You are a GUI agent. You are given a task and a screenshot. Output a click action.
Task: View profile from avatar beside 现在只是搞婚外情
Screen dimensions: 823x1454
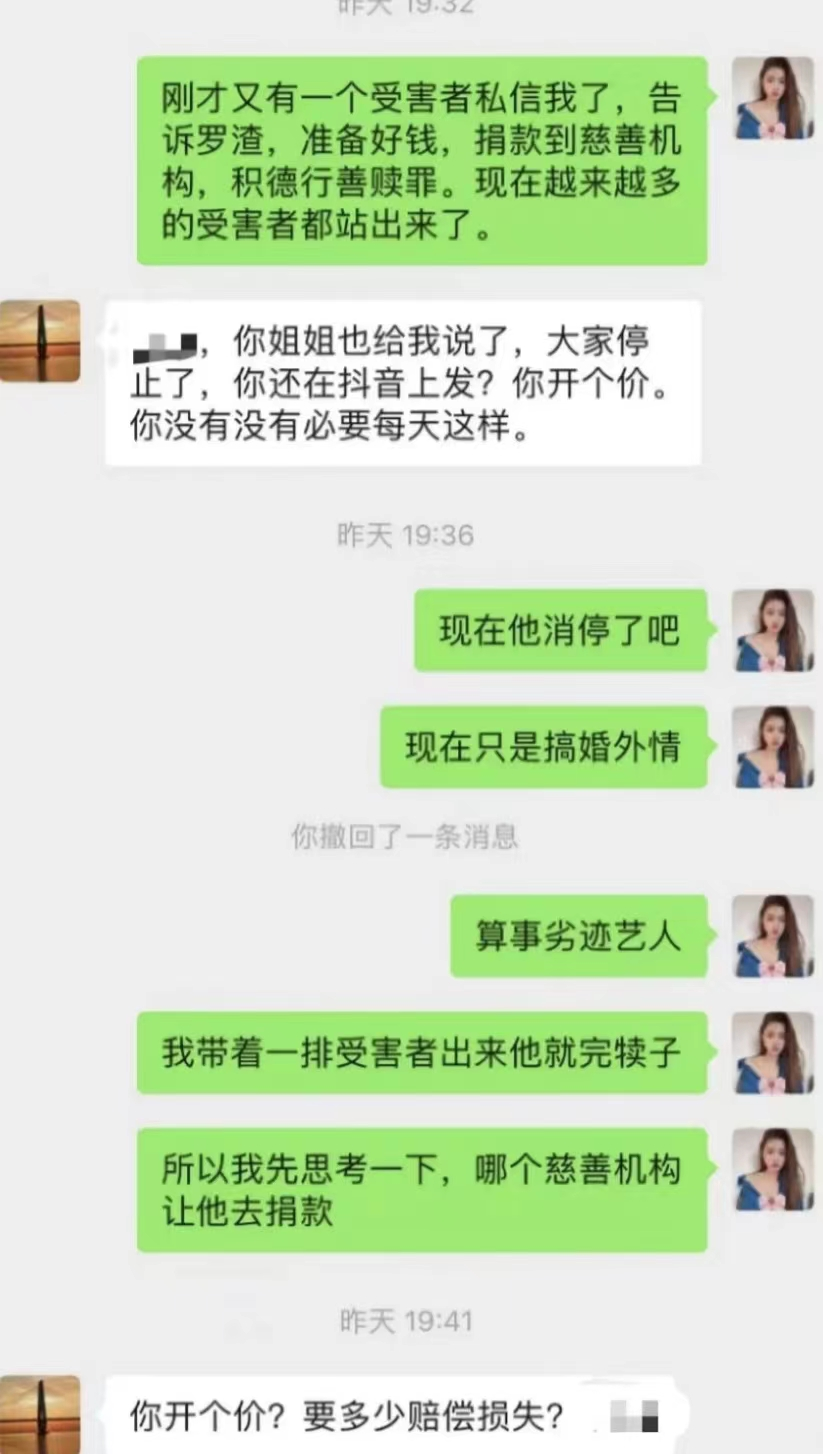coord(773,747)
